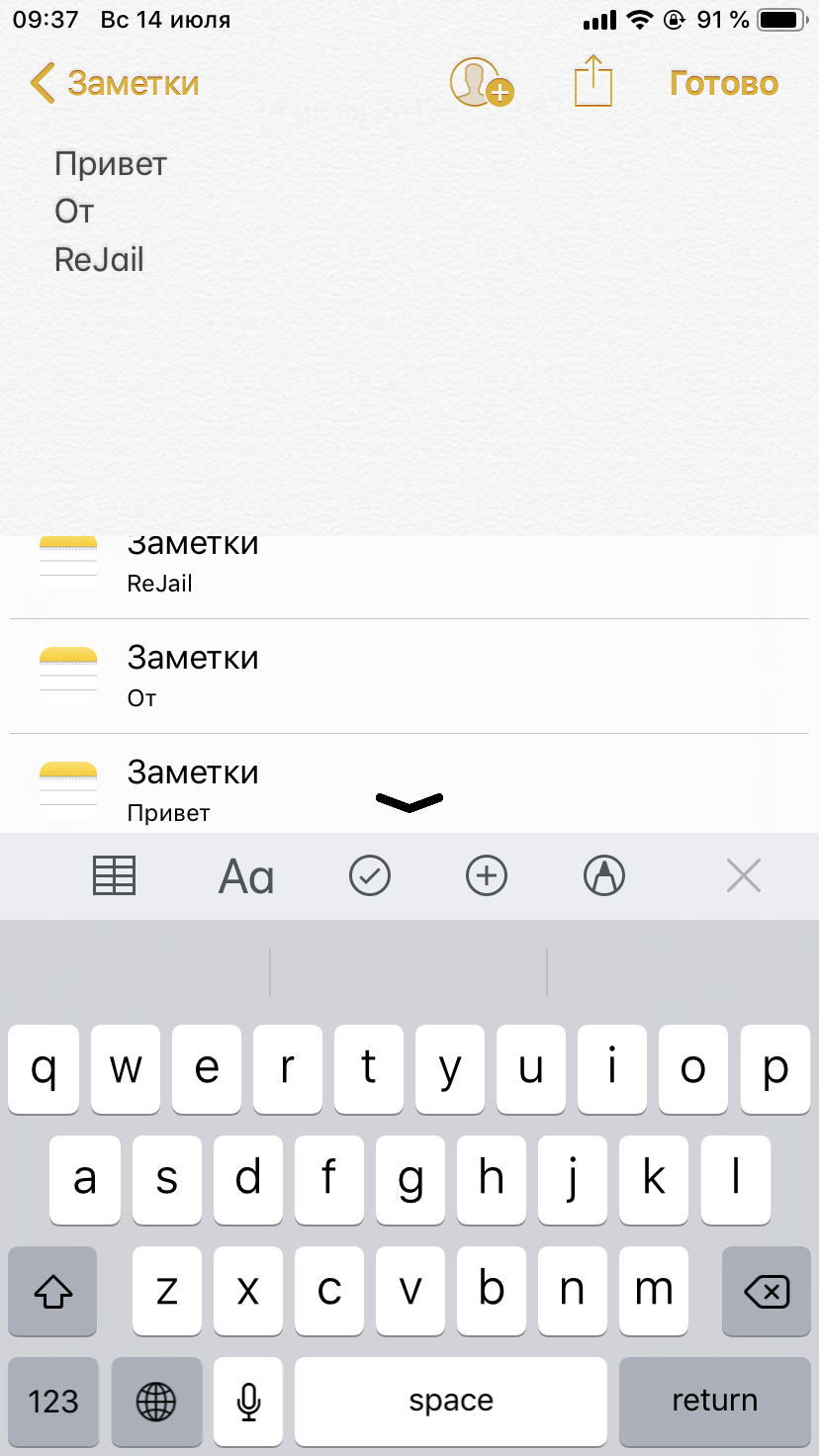Viewport: 819px width, 1456px height.
Task: Start dictation with the microphone key
Action: click(248, 1401)
